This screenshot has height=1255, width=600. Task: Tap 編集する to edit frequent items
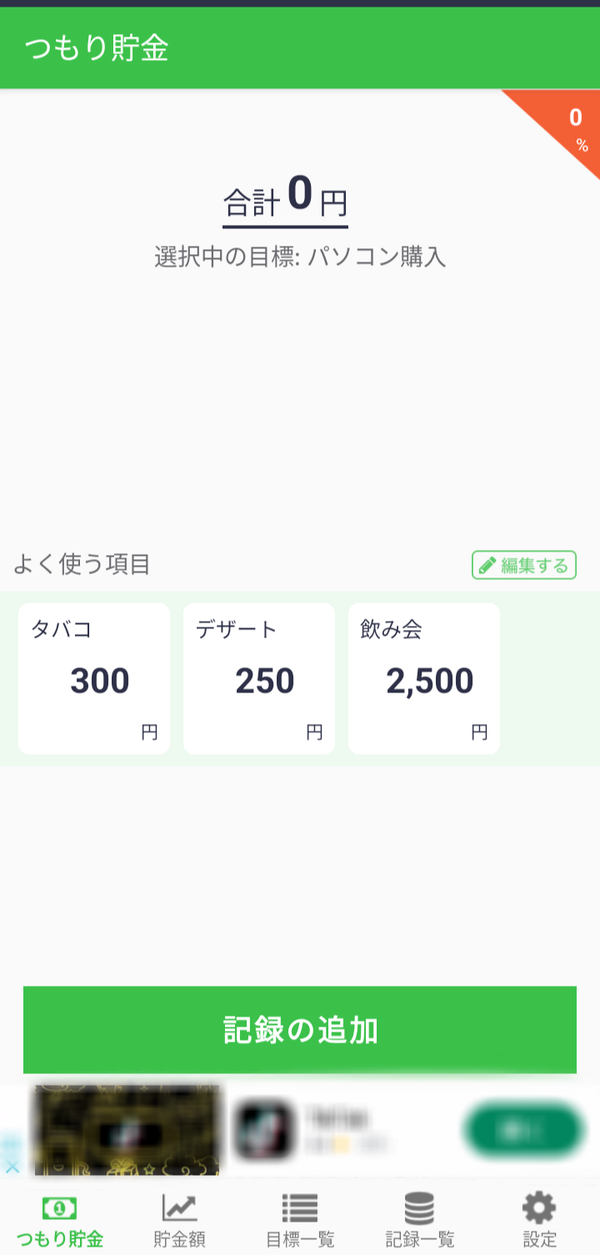[x=524, y=565]
